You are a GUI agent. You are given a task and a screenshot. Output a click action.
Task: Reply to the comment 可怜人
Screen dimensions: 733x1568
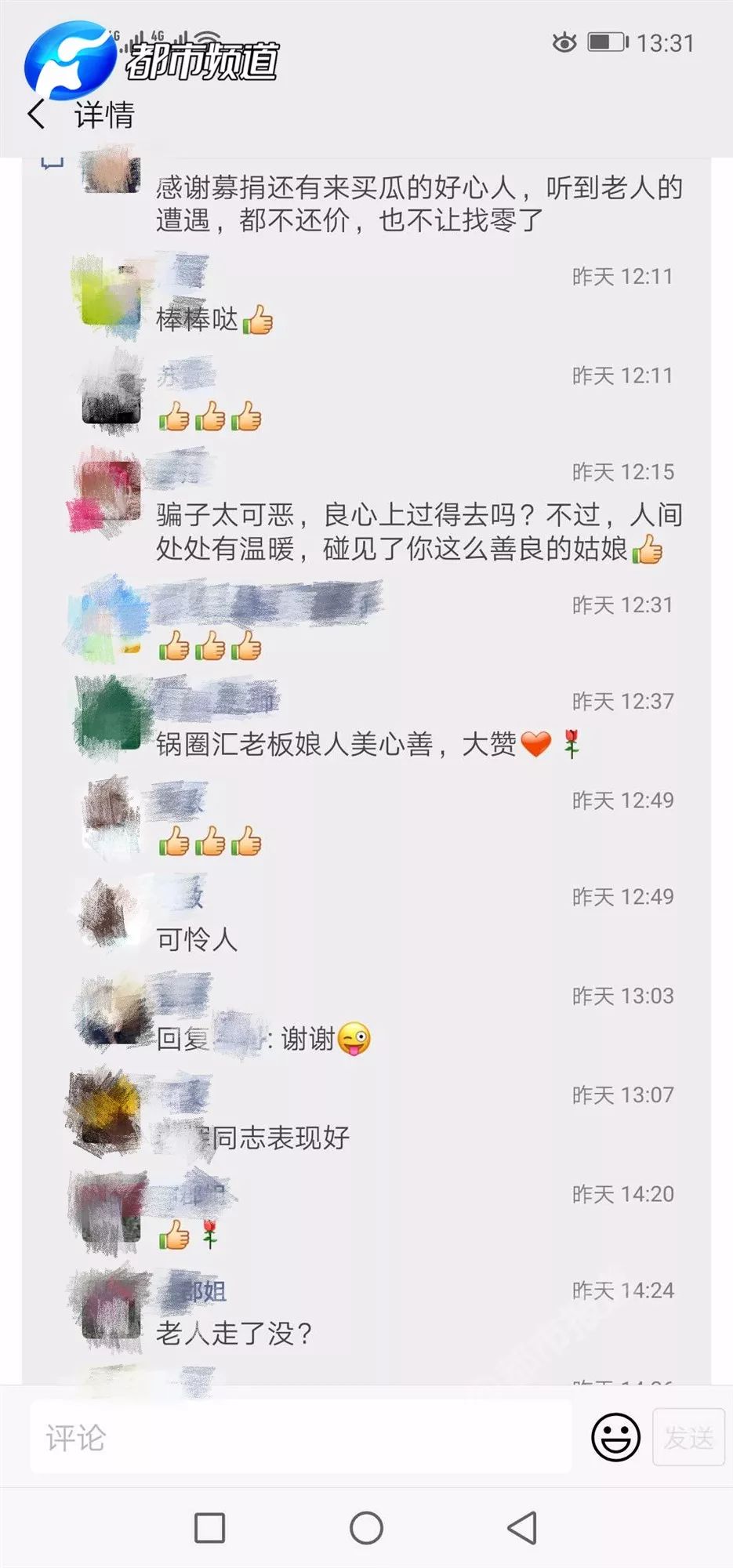click(x=198, y=938)
